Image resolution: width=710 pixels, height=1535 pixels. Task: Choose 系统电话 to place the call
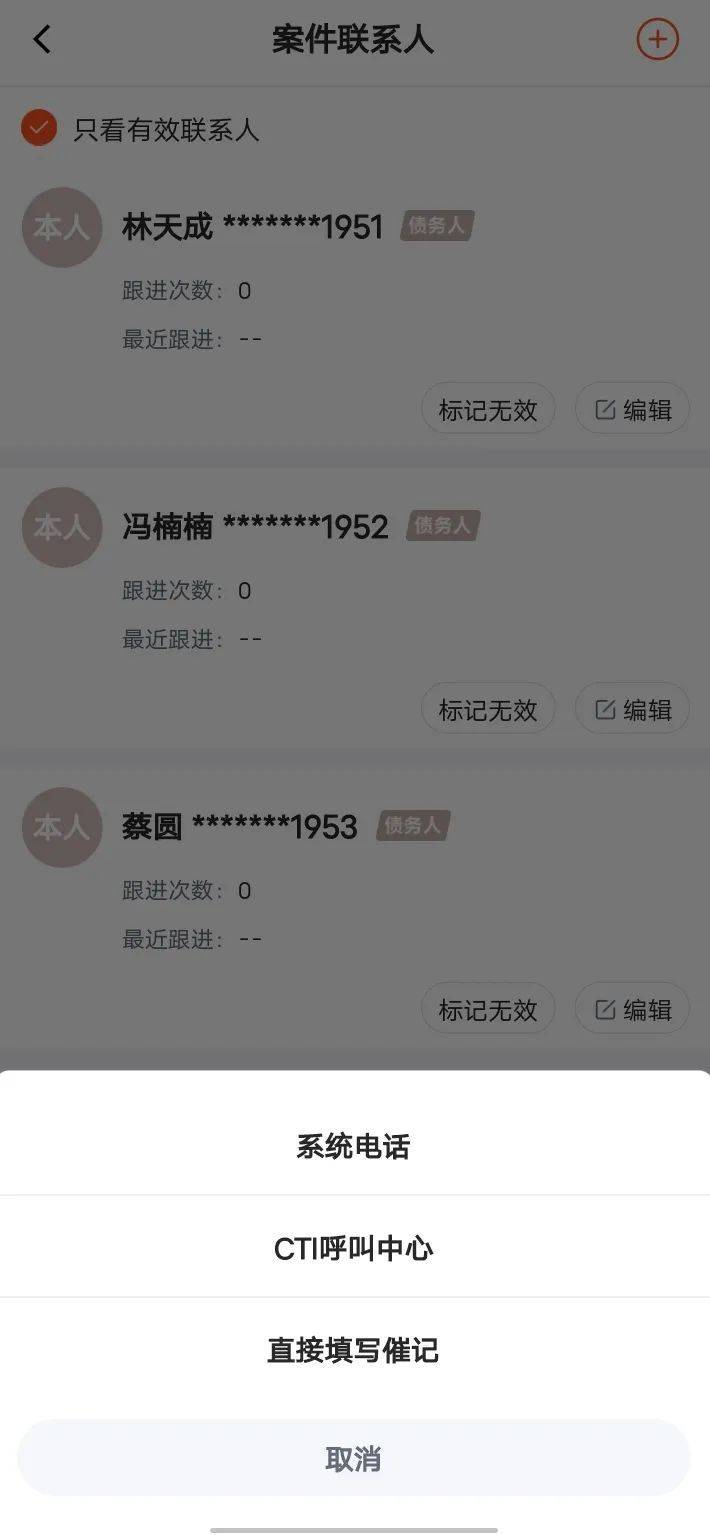tap(353, 1146)
